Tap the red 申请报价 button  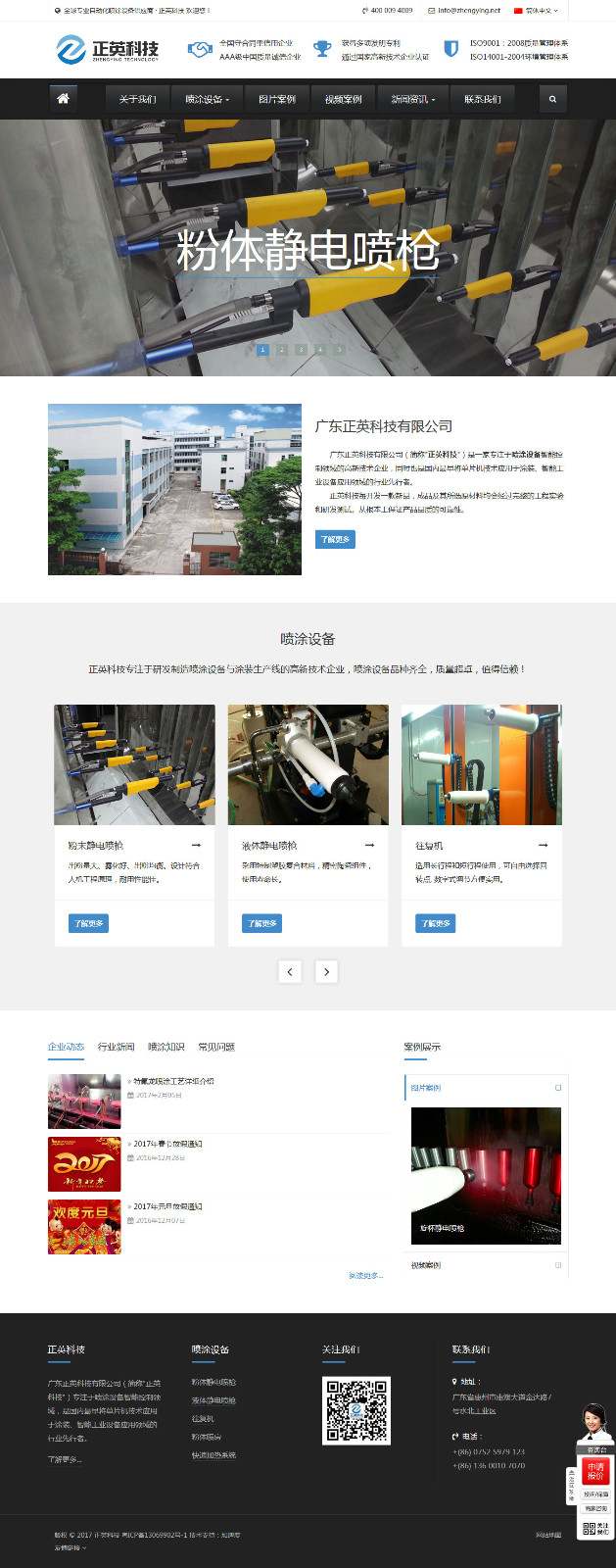click(x=595, y=1471)
